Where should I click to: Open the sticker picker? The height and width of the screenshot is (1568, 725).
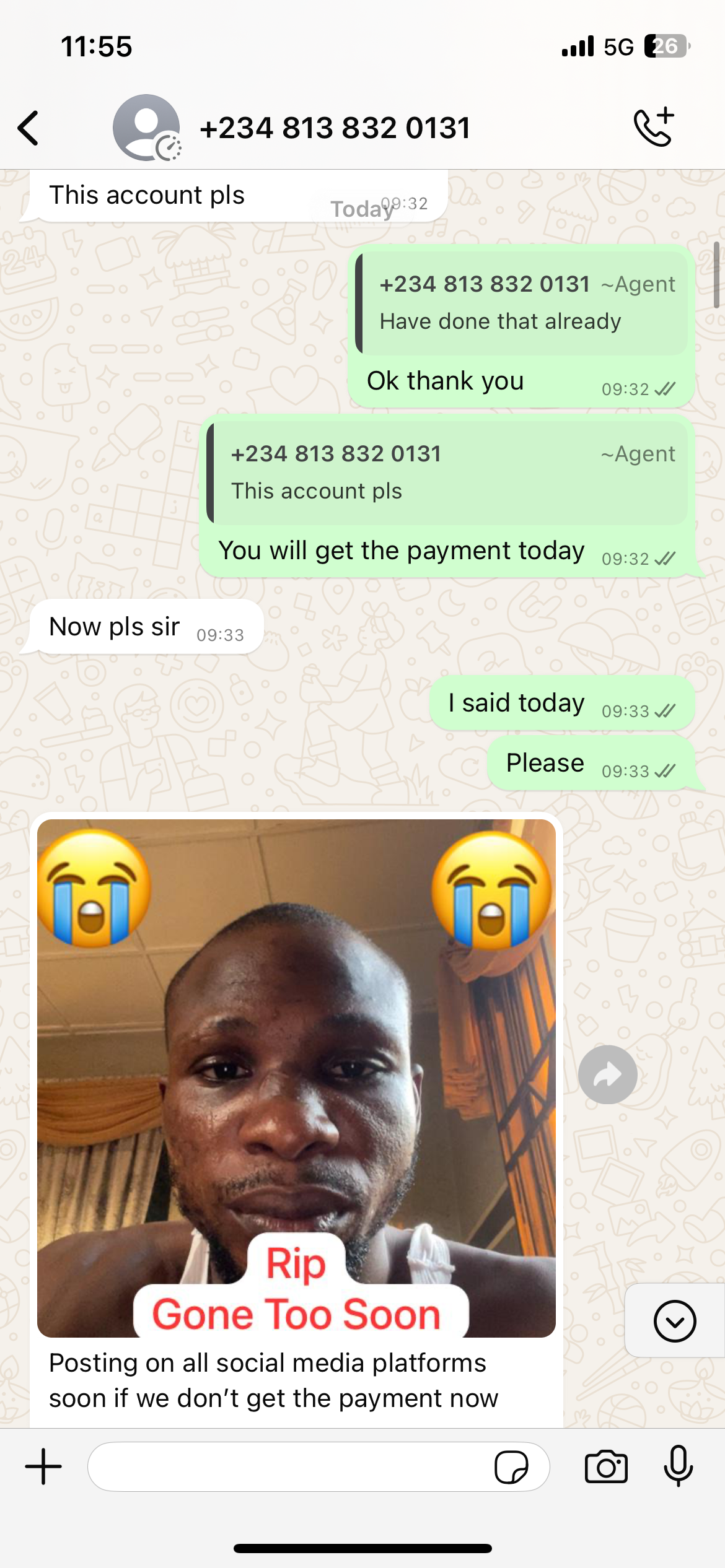tap(511, 1467)
